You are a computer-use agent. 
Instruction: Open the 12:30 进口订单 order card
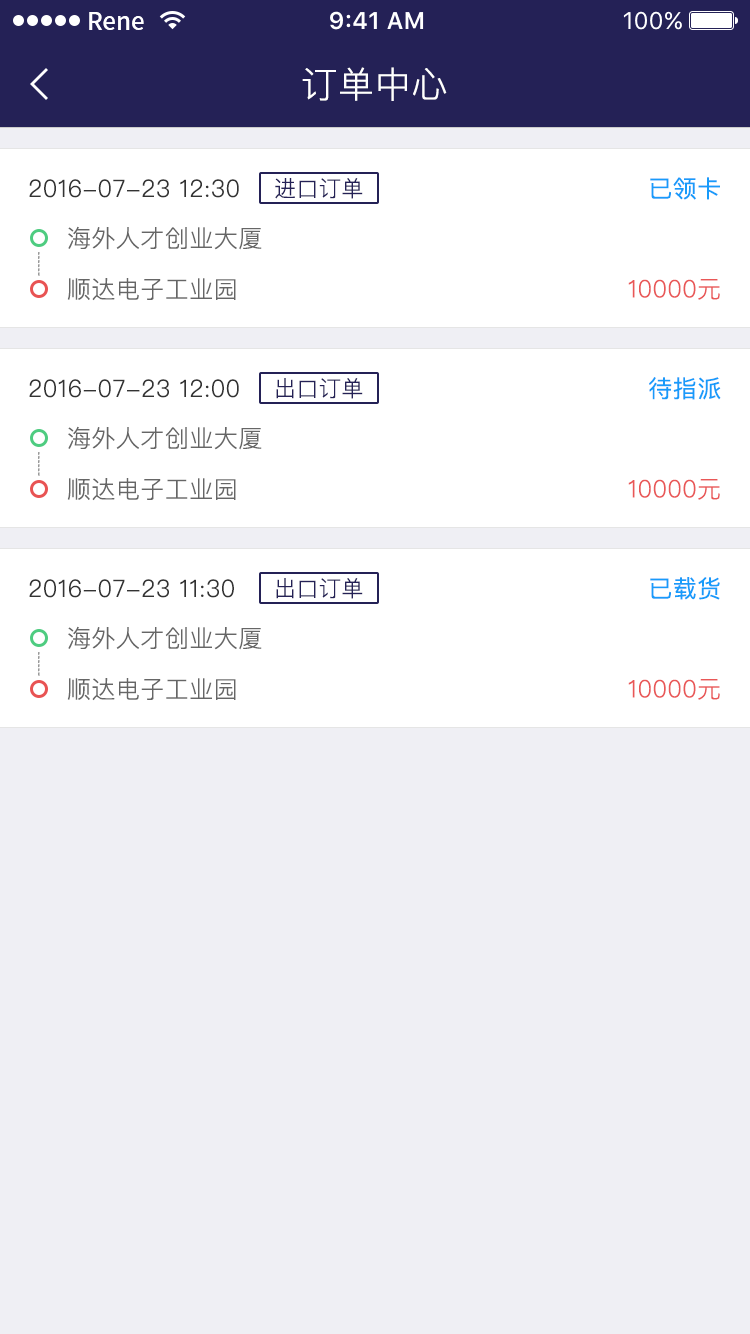(374, 238)
